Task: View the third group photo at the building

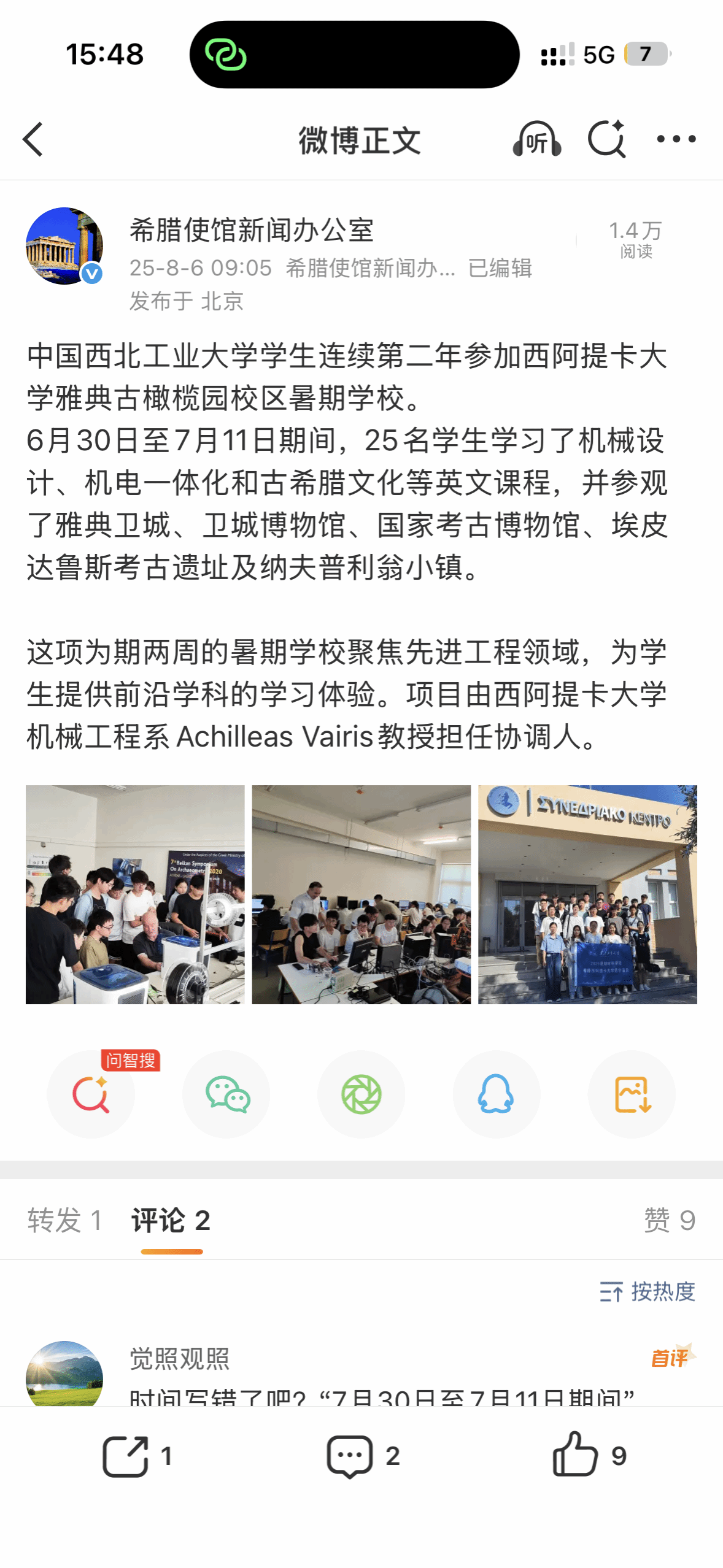Action: pos(587,894)
